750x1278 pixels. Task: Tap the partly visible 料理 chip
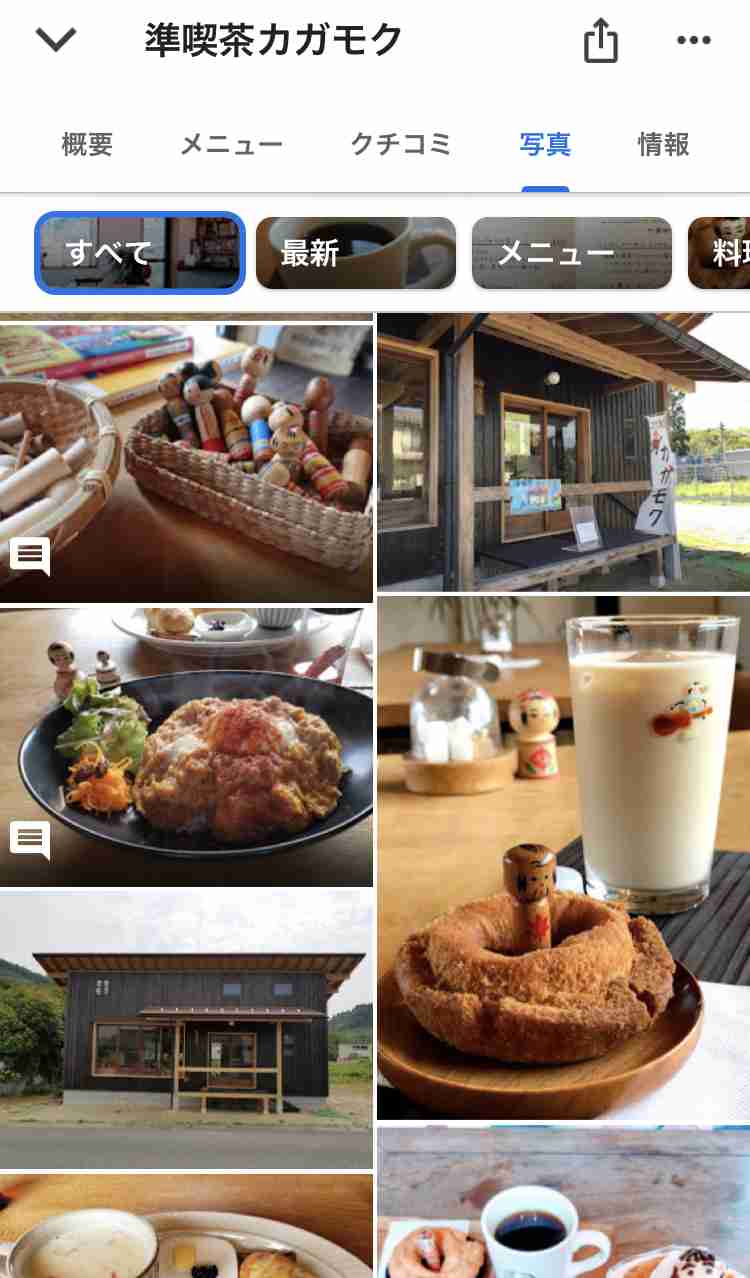point(719,253)
